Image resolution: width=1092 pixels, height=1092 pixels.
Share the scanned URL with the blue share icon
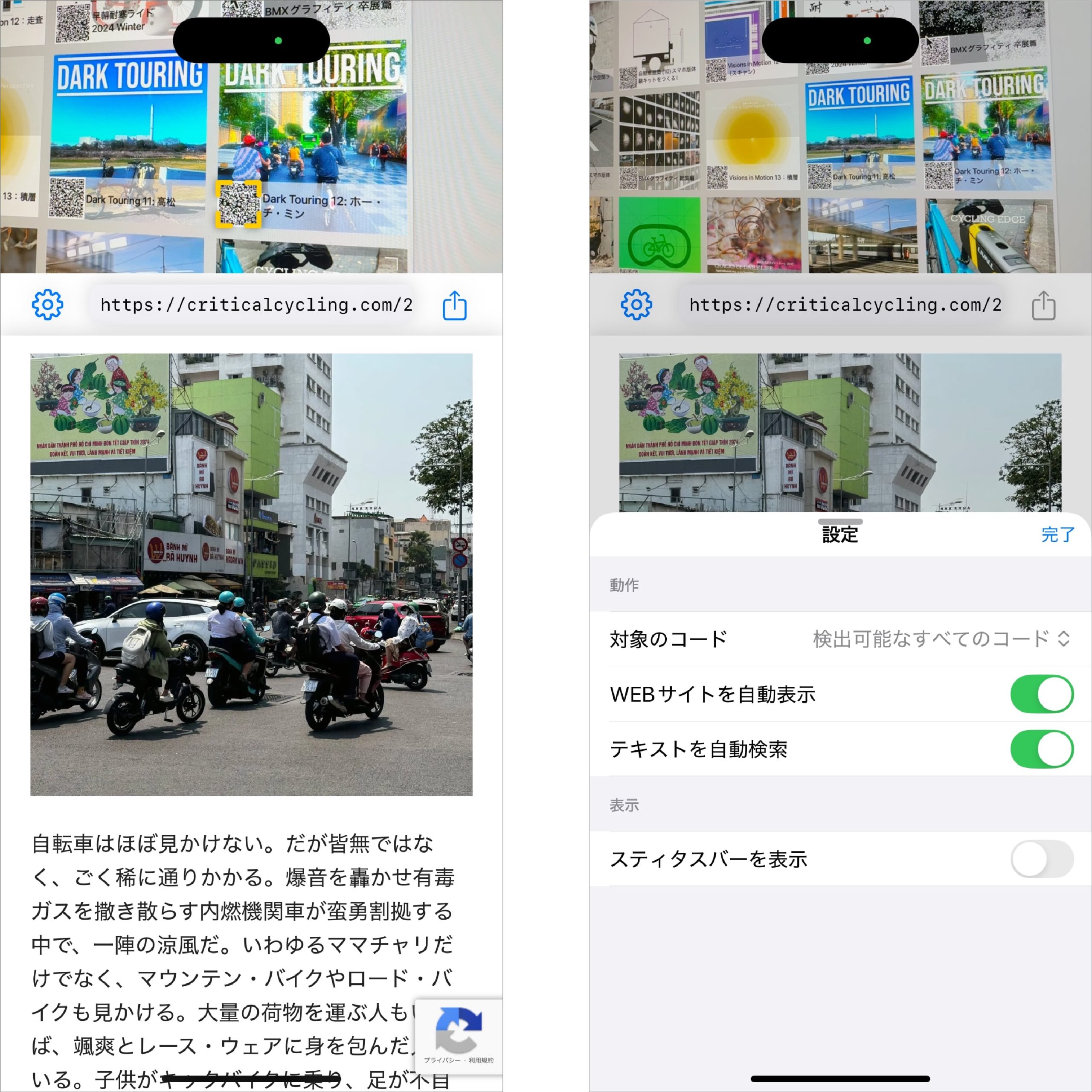click(454, 305)
